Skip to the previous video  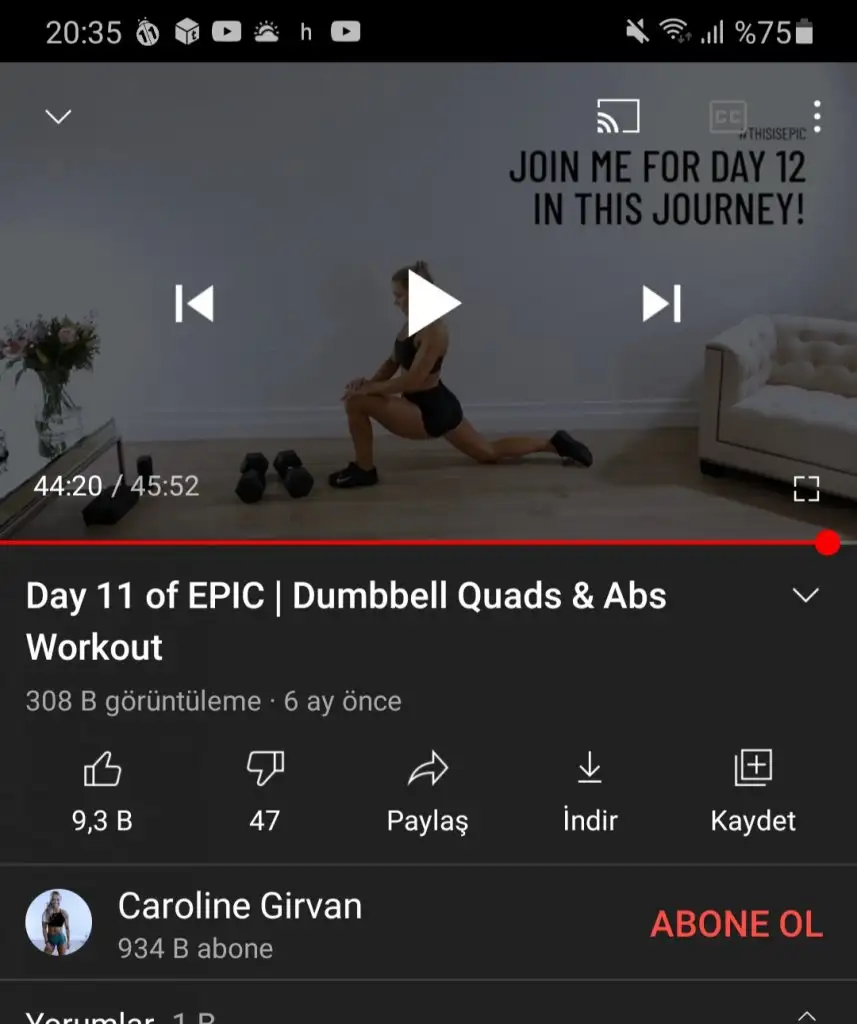(x=195, y=303)
